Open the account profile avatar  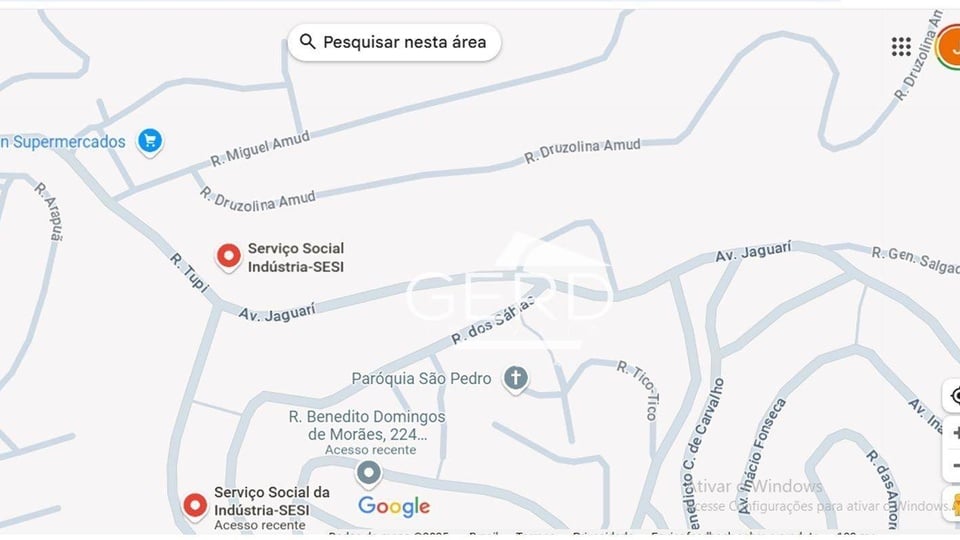(x=950, y=47)
